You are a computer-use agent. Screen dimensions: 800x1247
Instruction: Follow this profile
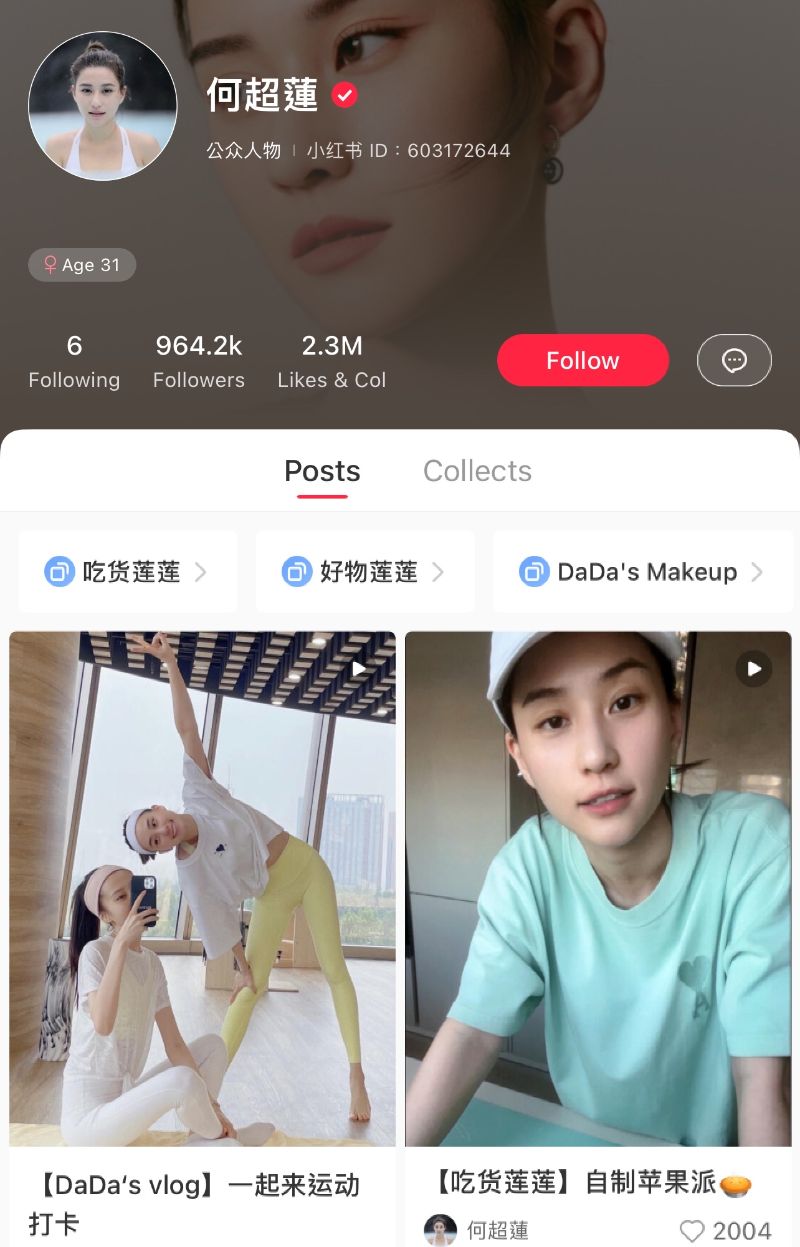(x=582, y=360)
